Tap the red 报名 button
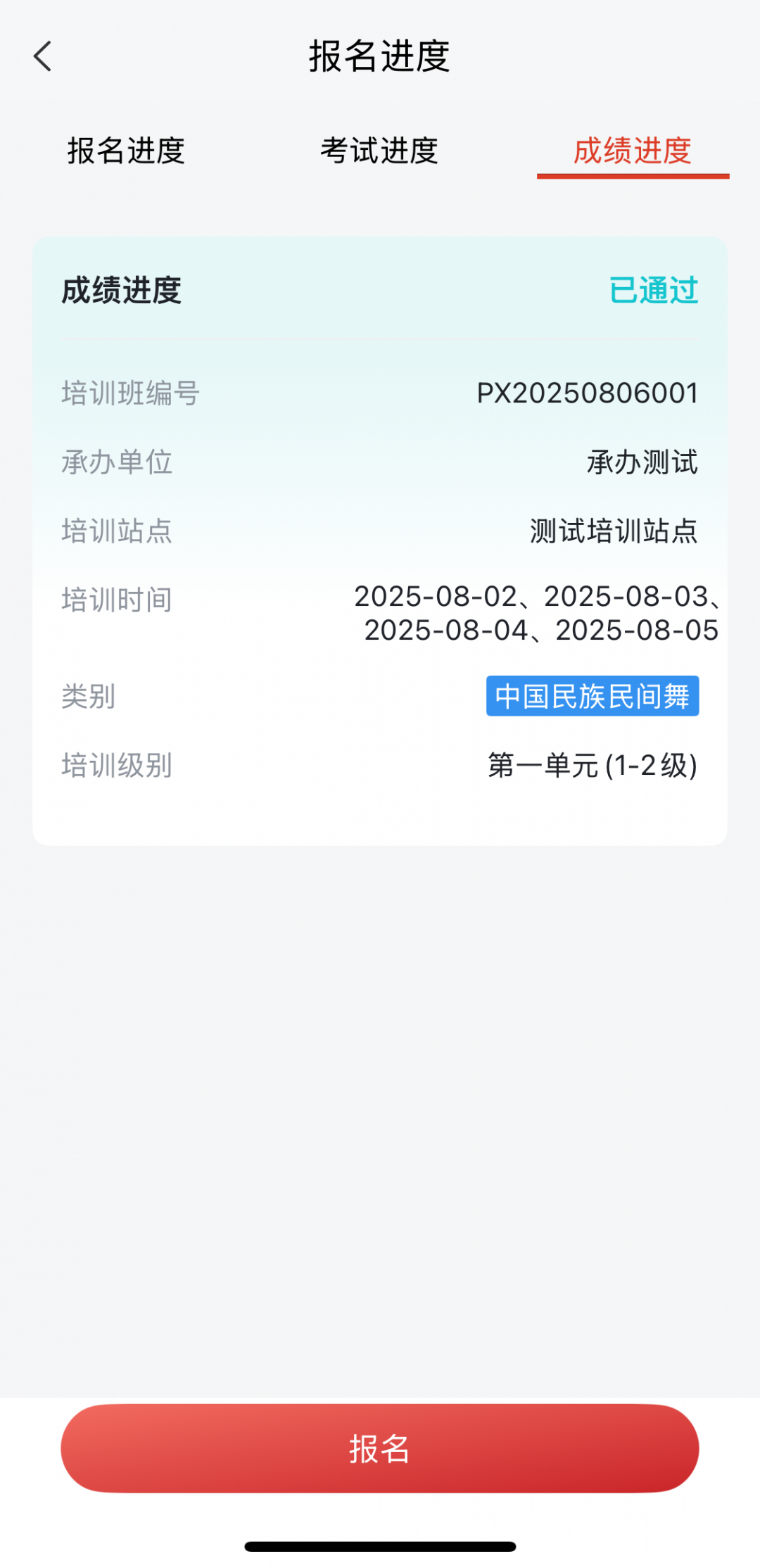 (x=380, y=1449)
